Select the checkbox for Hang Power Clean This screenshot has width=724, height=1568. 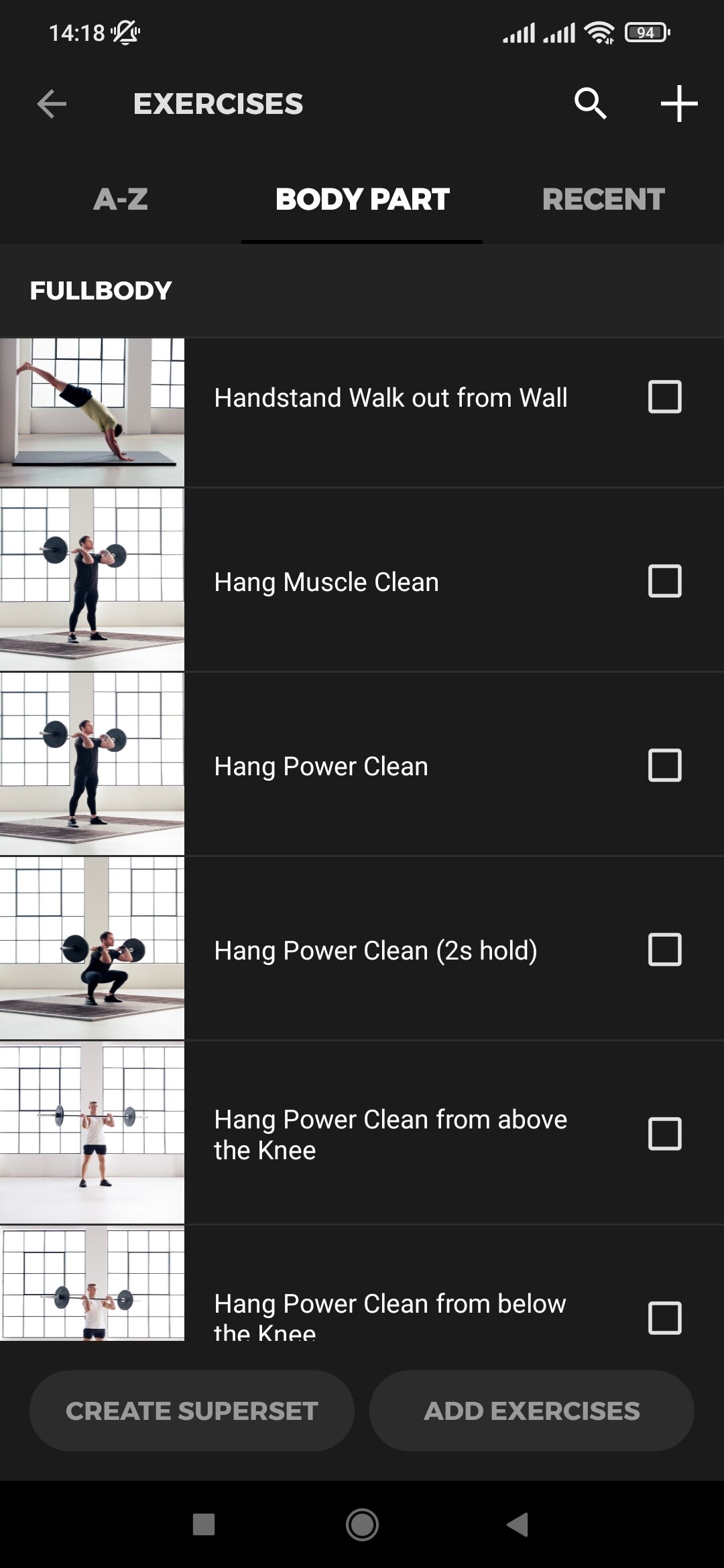[x=665, y=765]
